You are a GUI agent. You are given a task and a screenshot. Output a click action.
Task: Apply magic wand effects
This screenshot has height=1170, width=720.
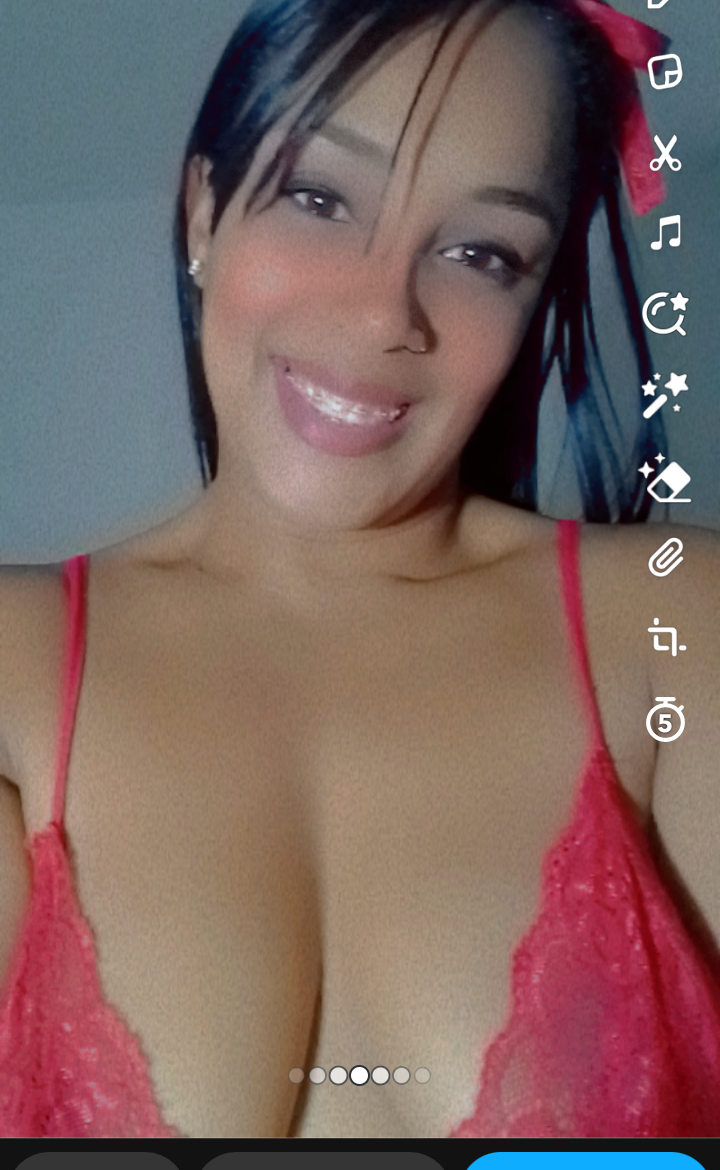665,394
